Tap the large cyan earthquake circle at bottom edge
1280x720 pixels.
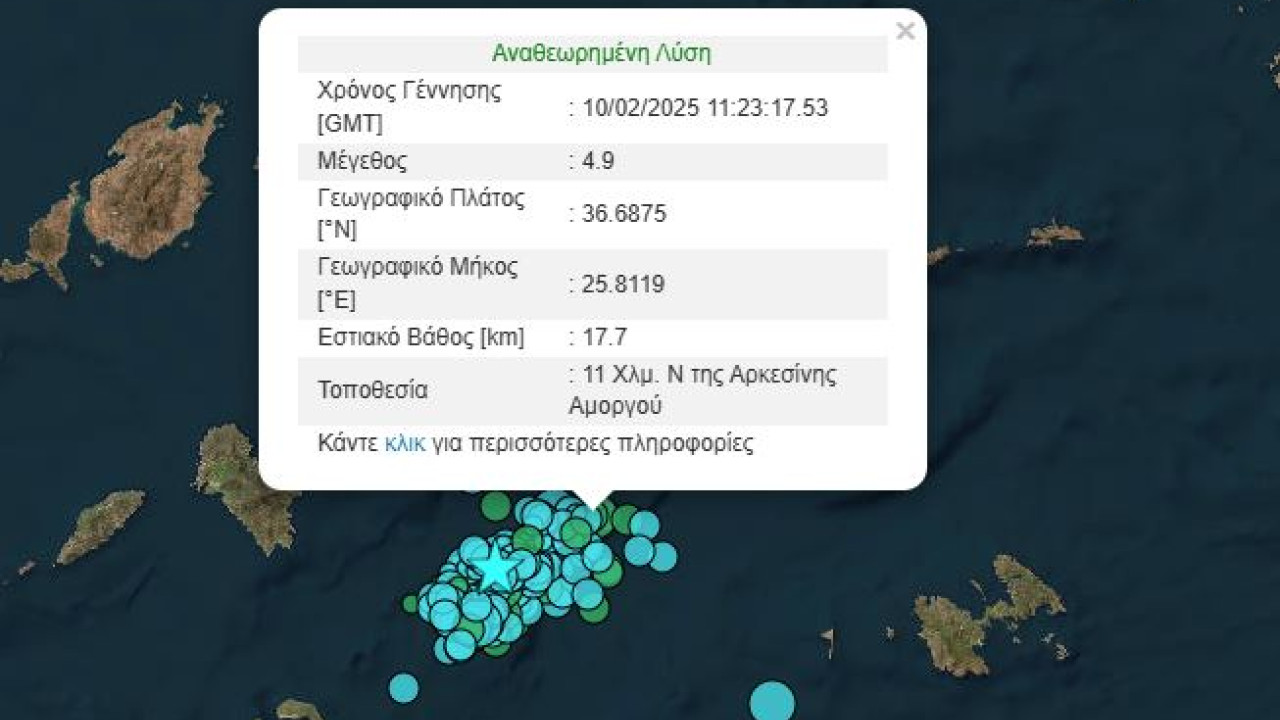click(772, 702)
